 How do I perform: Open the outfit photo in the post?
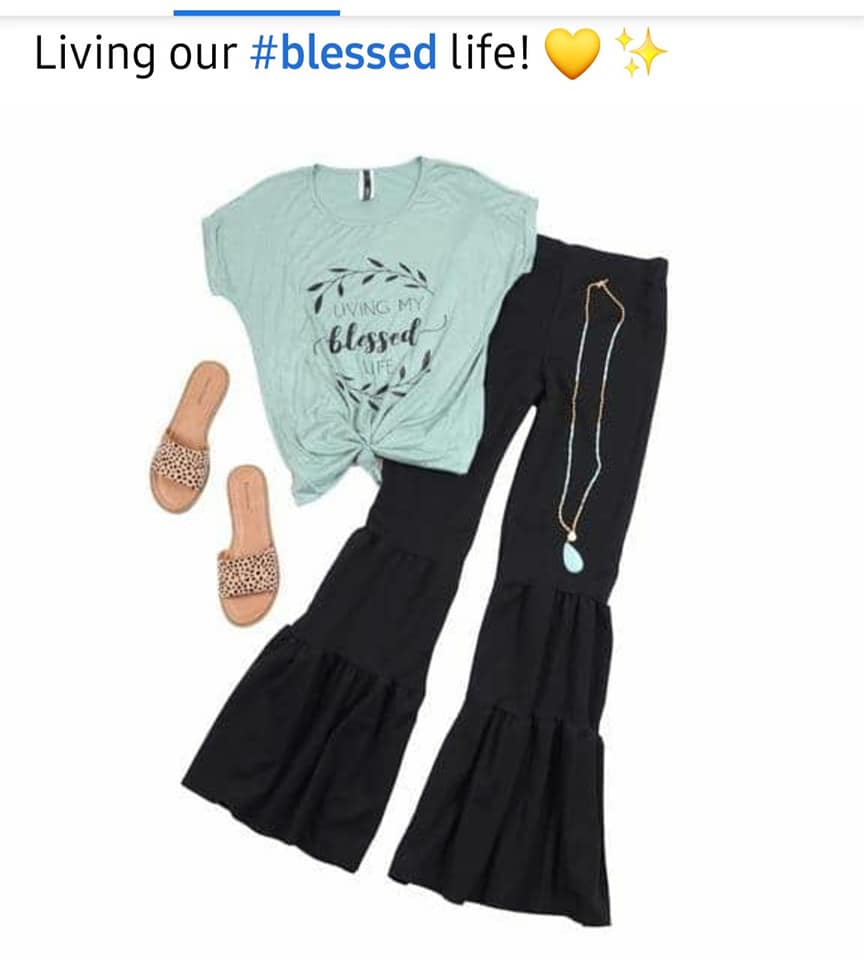(432, 520)
